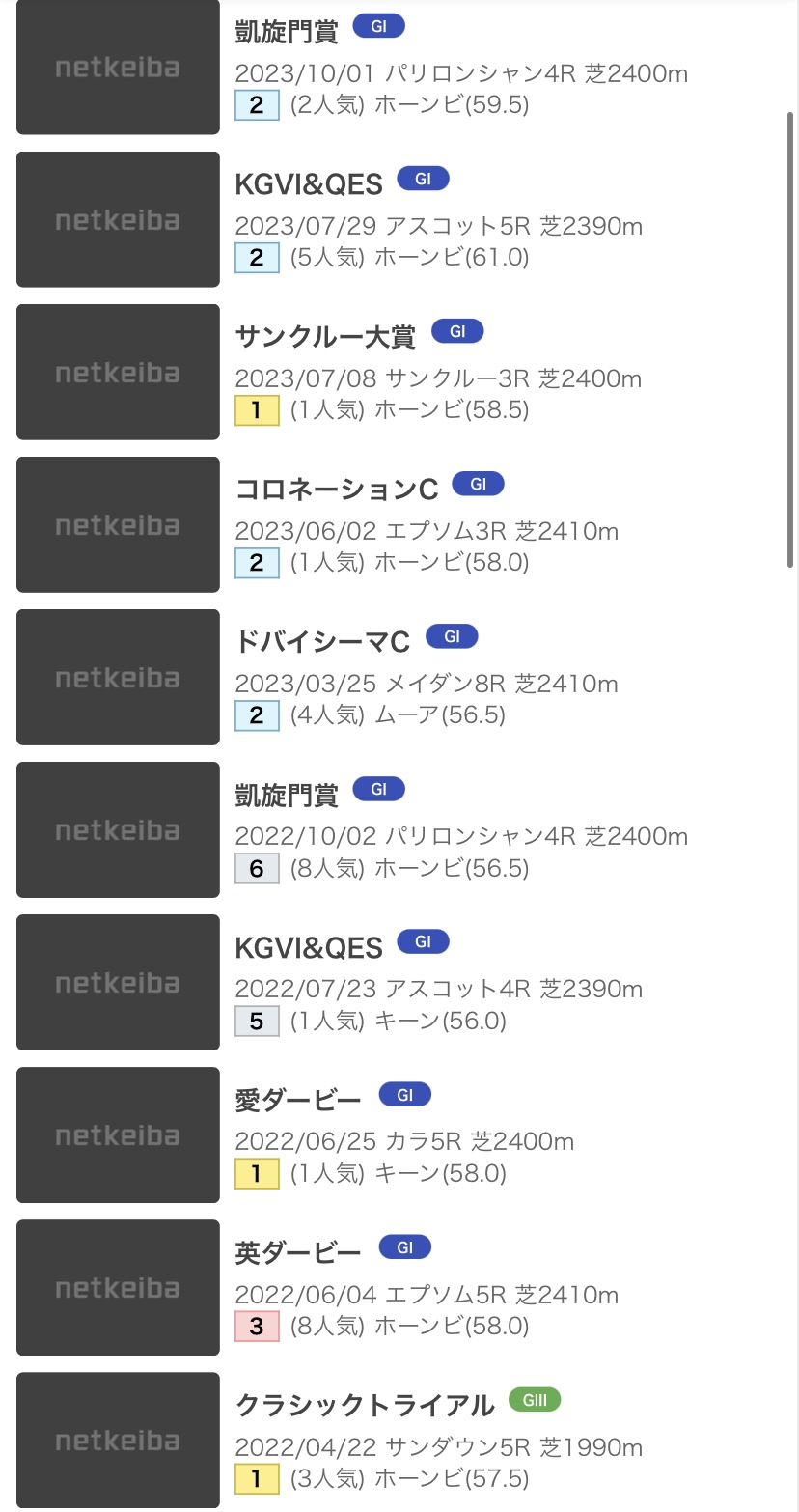Select the クラシックトライアル GIII race
Viewport: 799px width, 1512px height.
[x=399, y=1440]
